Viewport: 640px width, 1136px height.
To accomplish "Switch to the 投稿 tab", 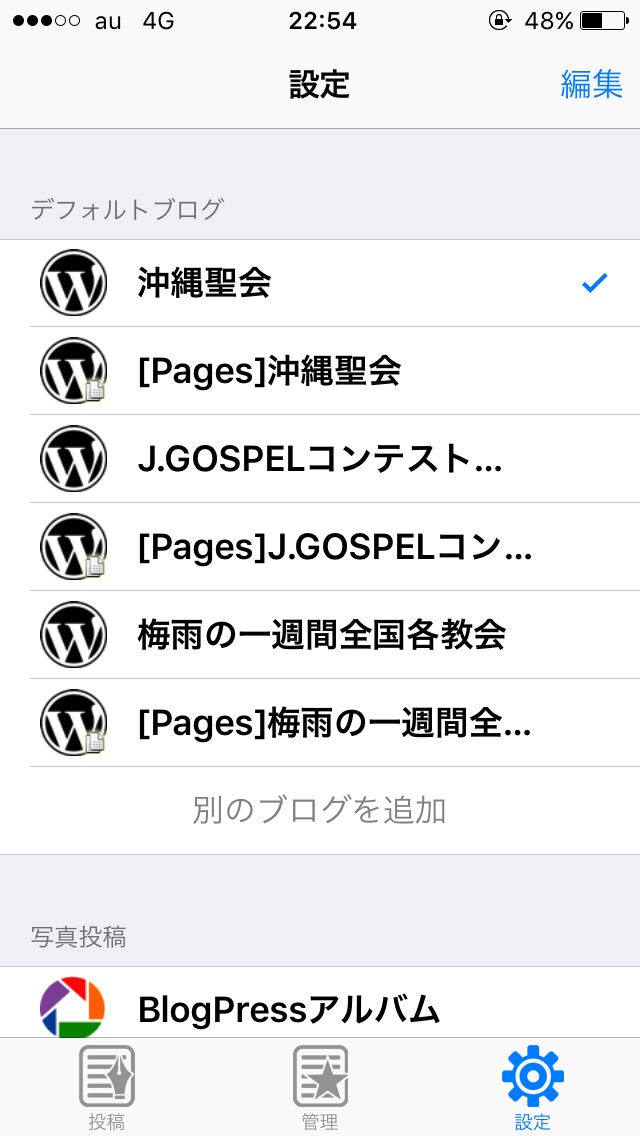I will tap(107, 1088).
